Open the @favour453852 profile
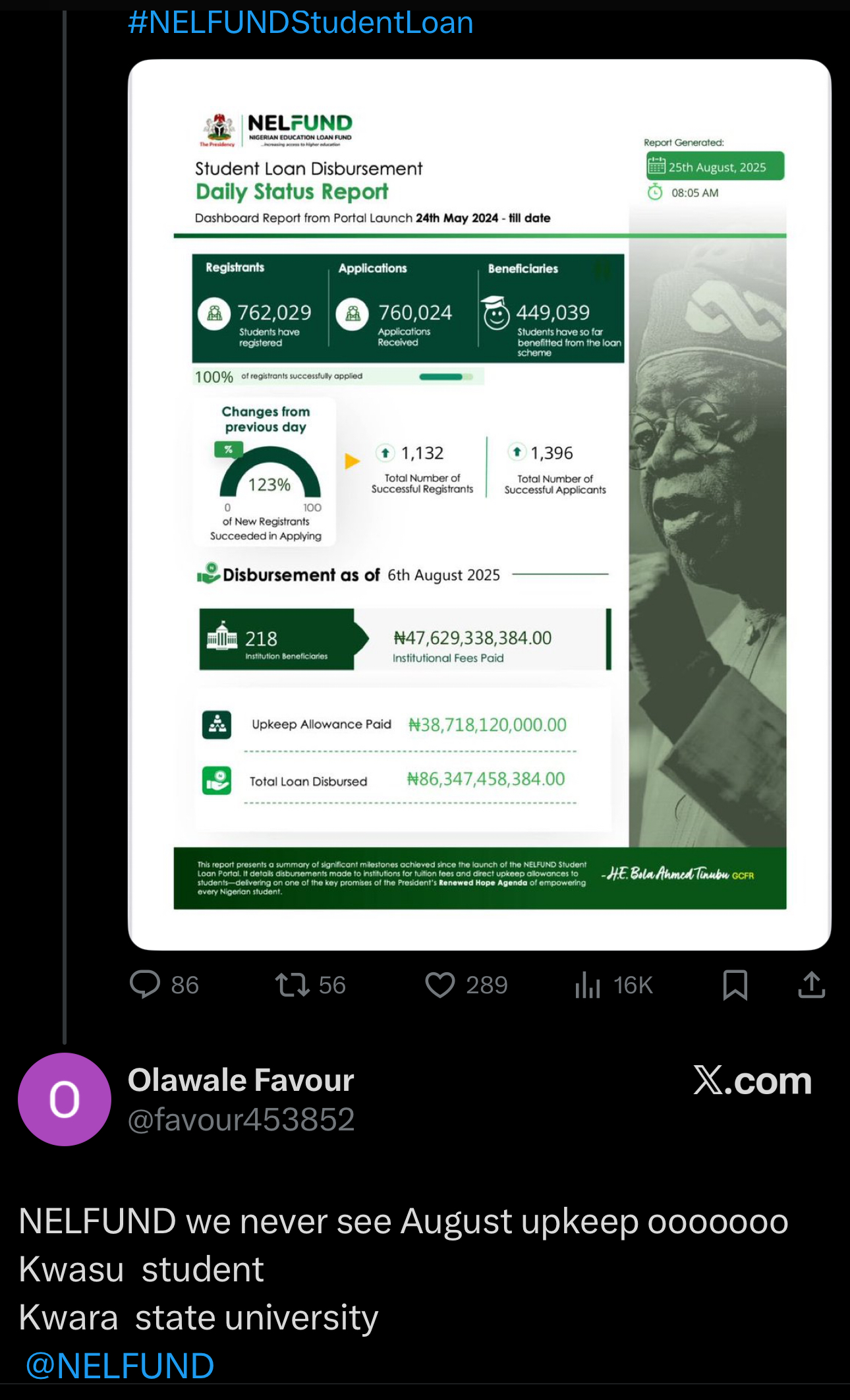The image size is (850, 1400). (x=241, y=1119)
